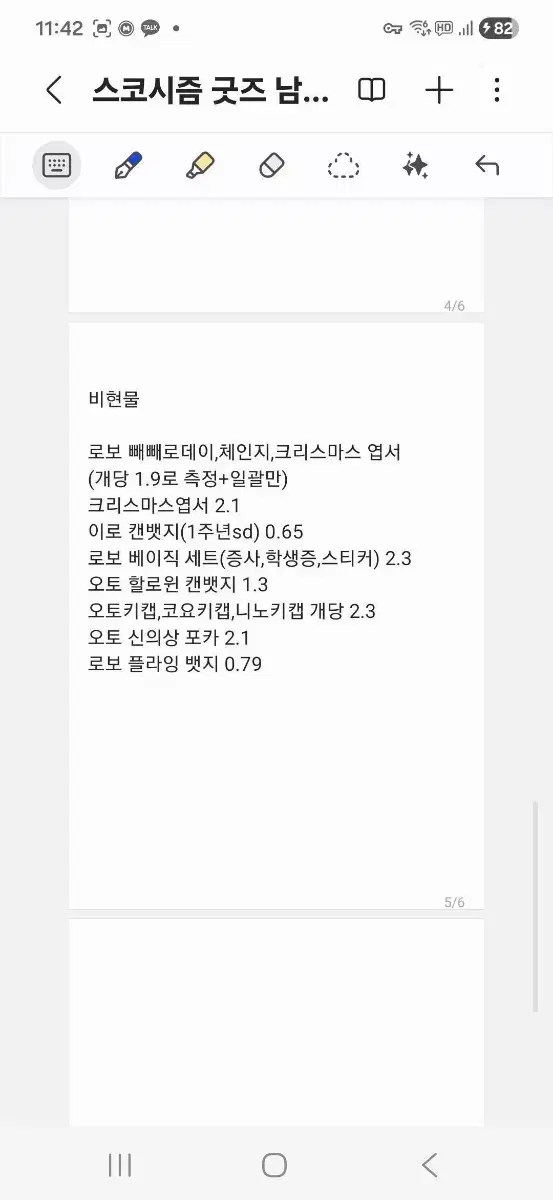Pick the eraser tool
553x1200 pixels.
272,165
